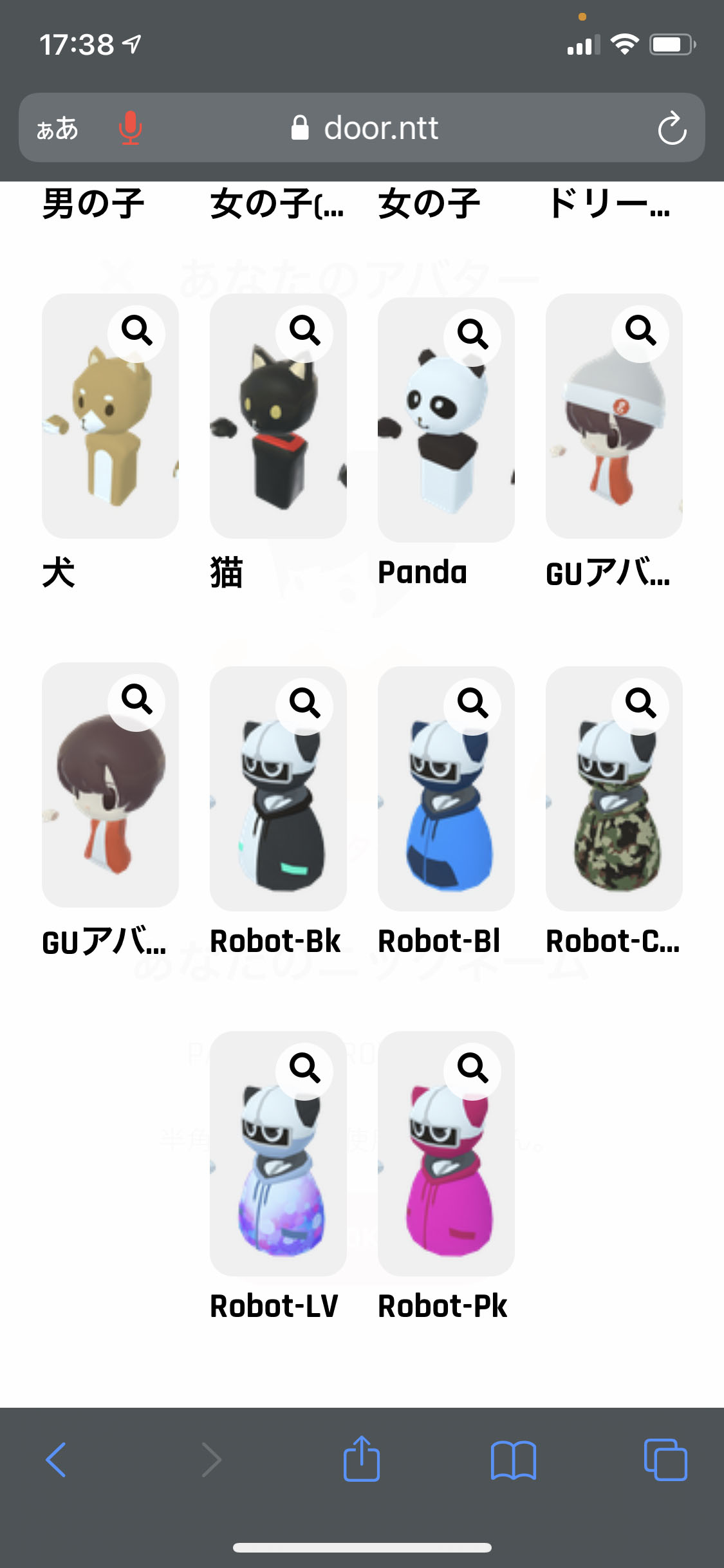The image size is (724, 1568).
Task: Magnify the cat (猫) avatar preview
Action: click(304, 331)
